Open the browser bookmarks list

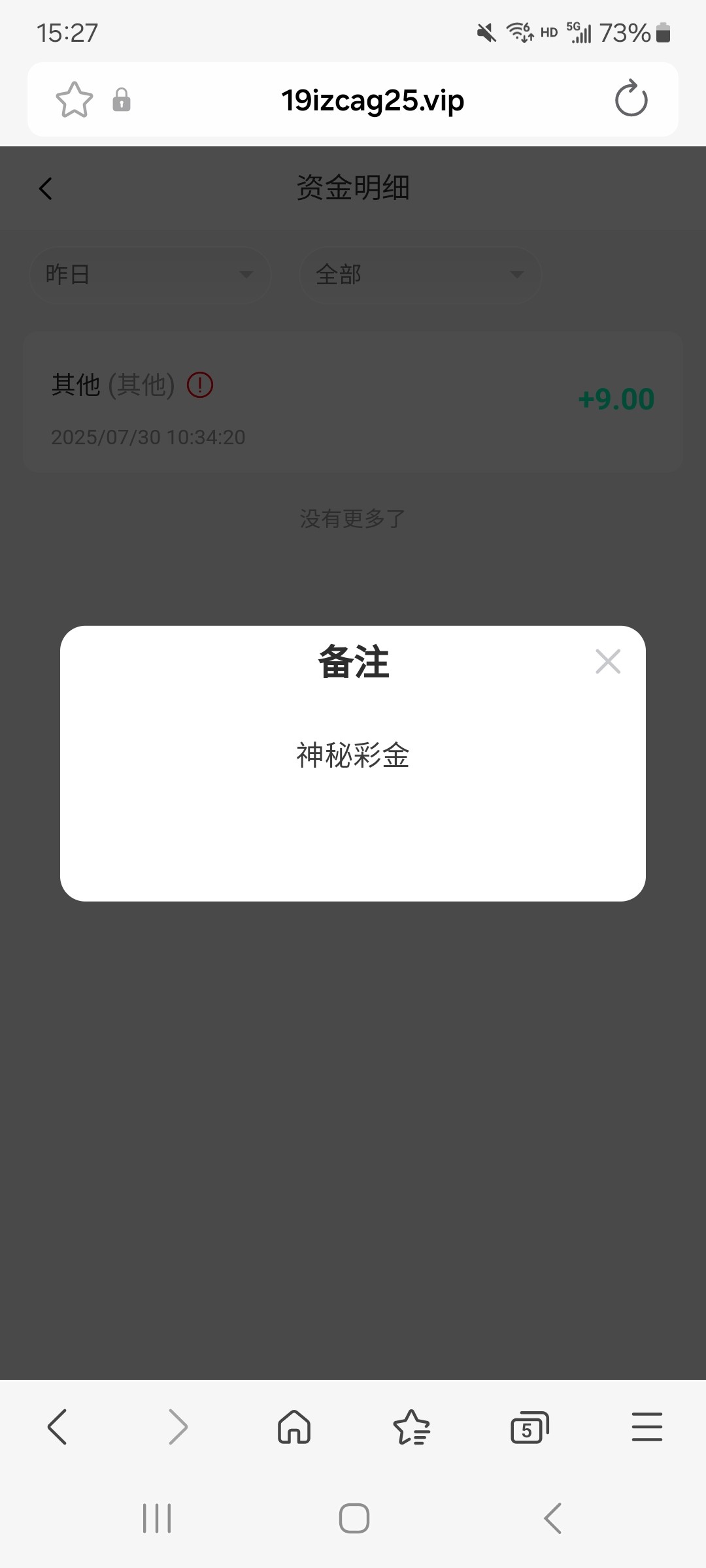coord(412,1426)
